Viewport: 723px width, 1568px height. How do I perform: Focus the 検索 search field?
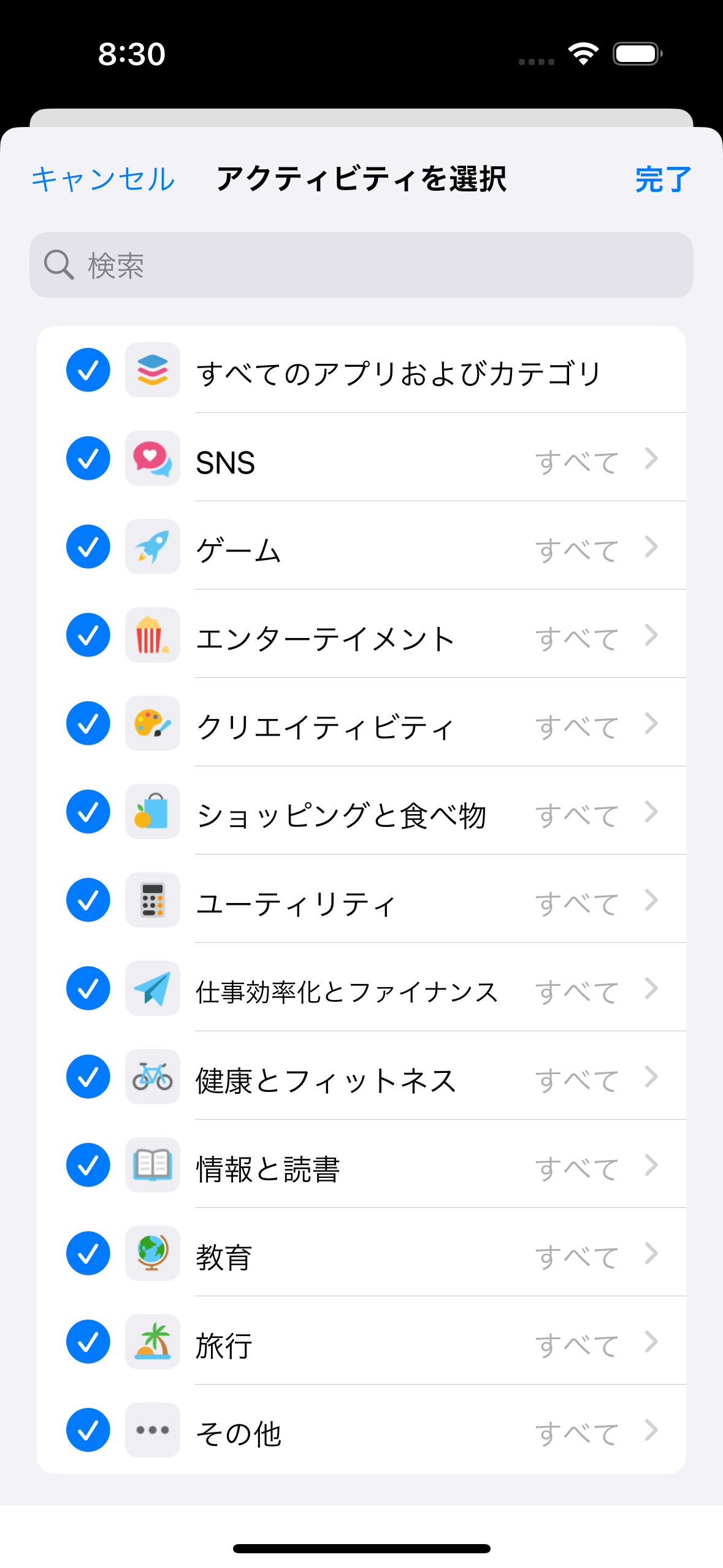click(x=361, y=265)
